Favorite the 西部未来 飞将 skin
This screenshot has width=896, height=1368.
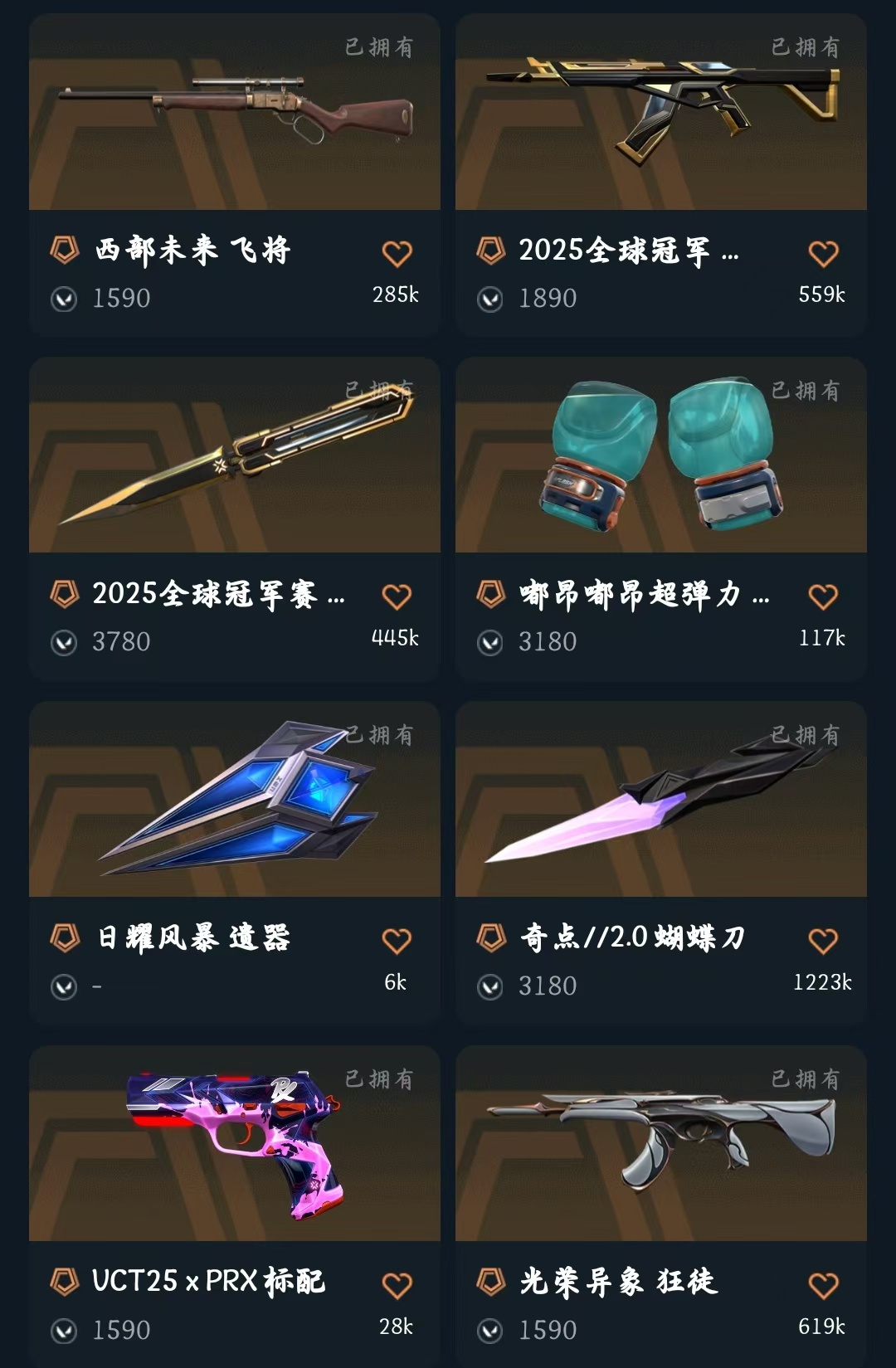point(397,254)
